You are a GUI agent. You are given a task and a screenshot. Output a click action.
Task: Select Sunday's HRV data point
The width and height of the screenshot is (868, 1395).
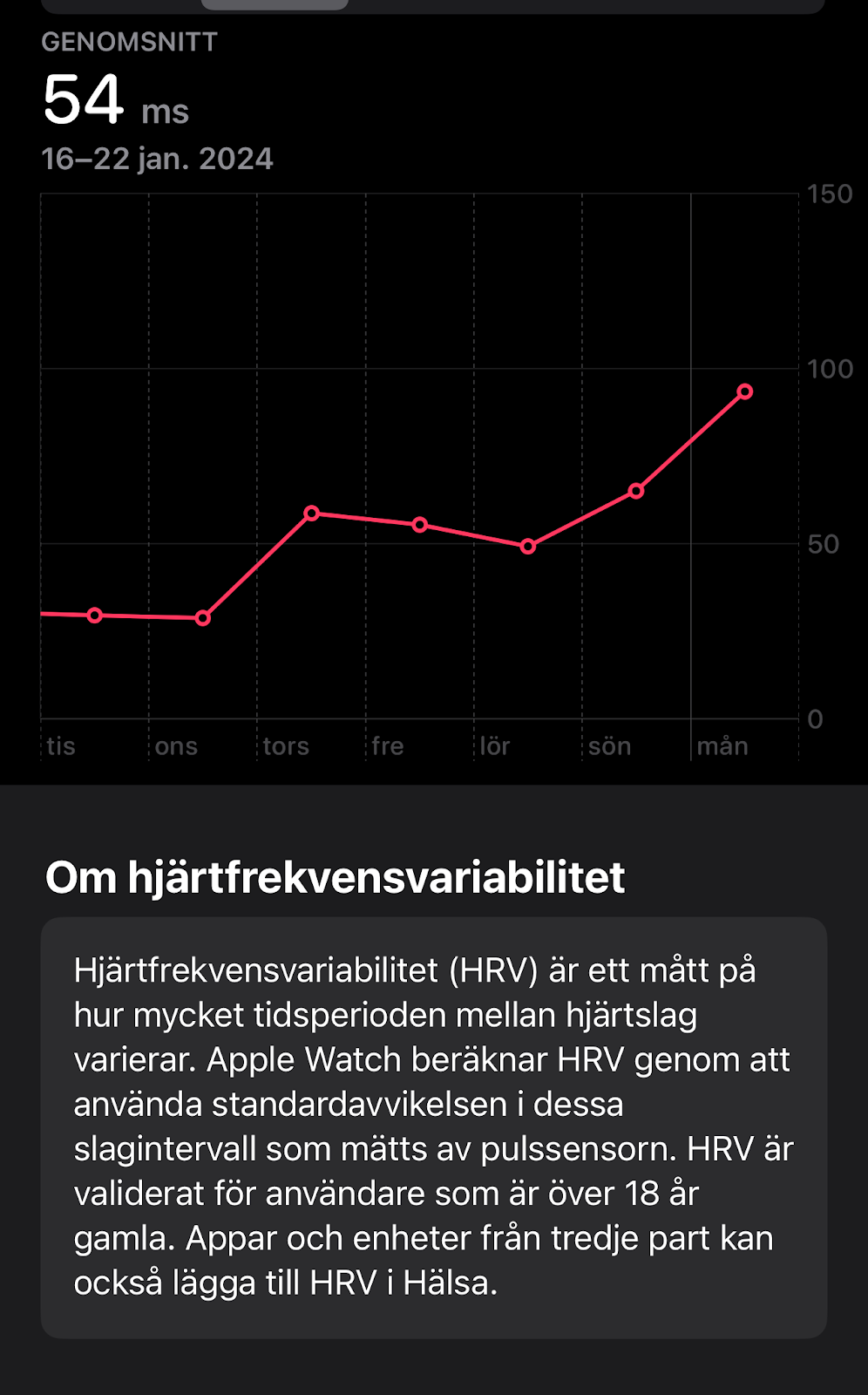[x=636, y=491]
